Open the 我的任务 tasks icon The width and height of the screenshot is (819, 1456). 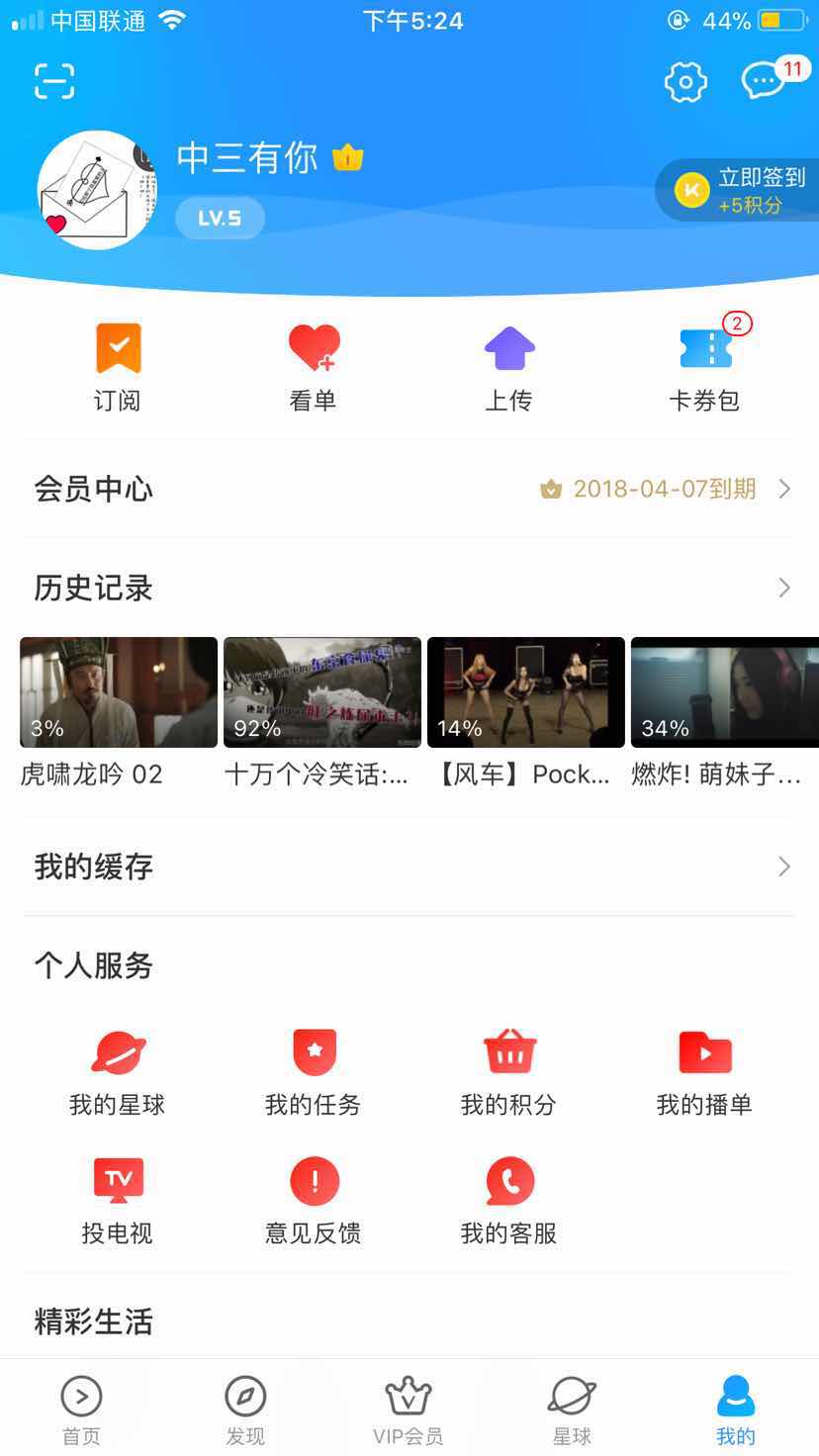(313, 1070)
